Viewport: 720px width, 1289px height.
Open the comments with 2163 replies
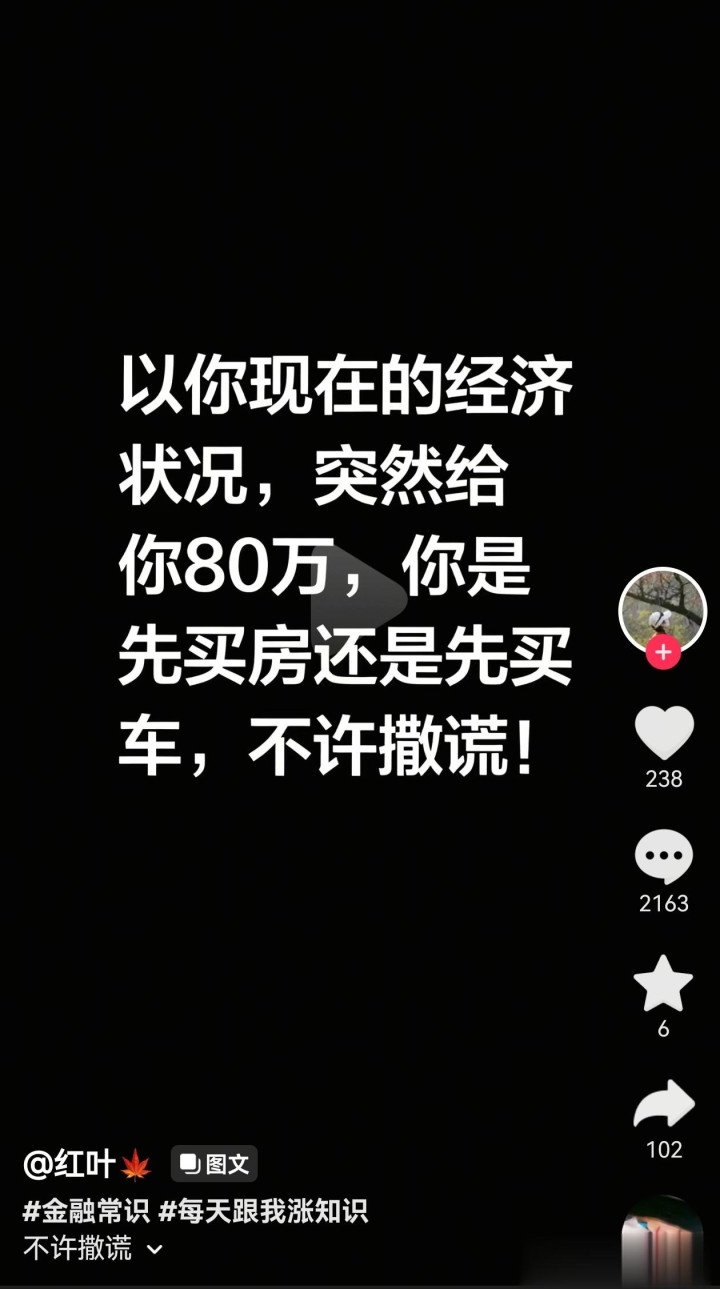pos(664,857)
